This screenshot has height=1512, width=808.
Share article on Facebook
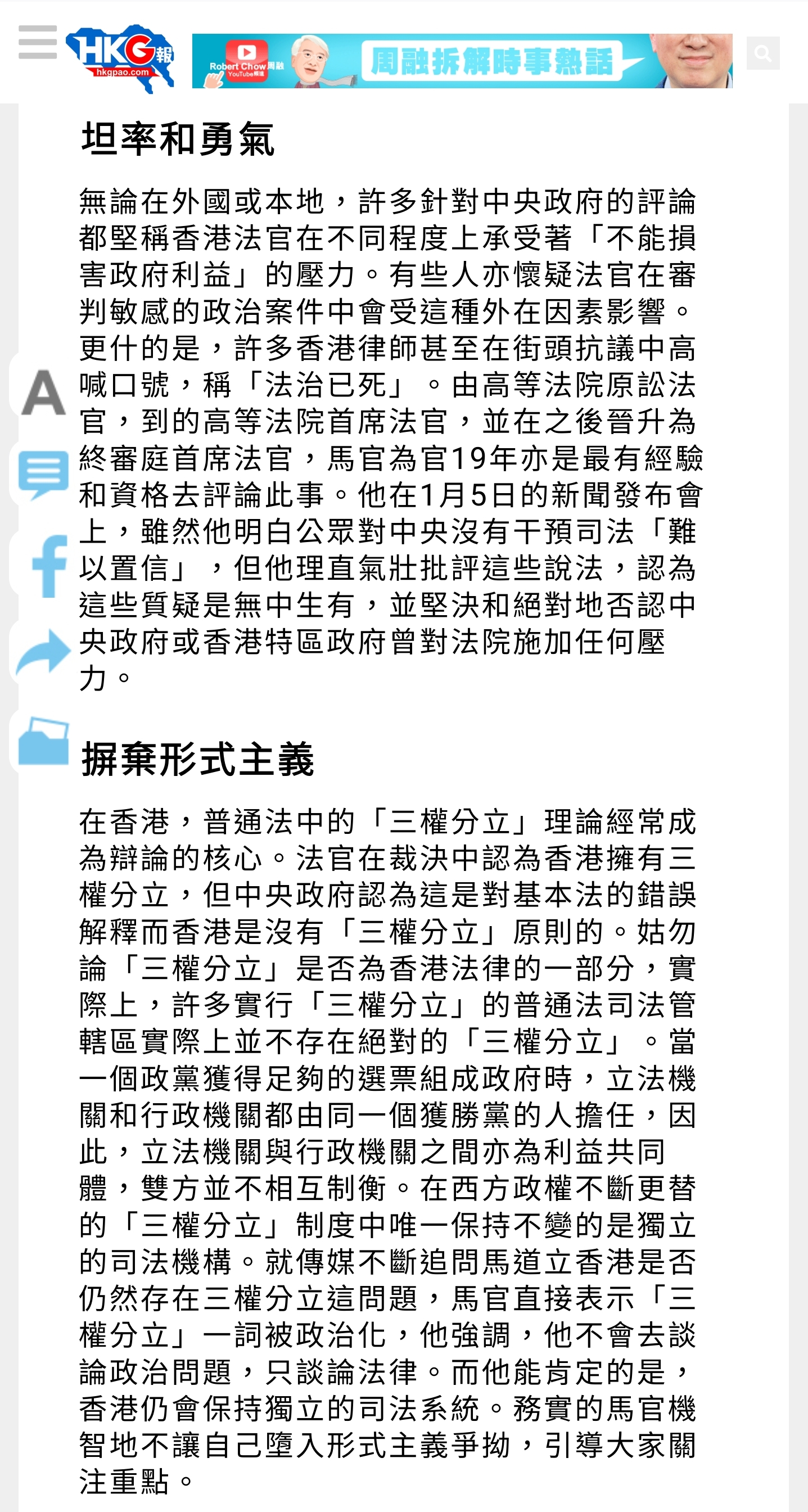(47, 565)
